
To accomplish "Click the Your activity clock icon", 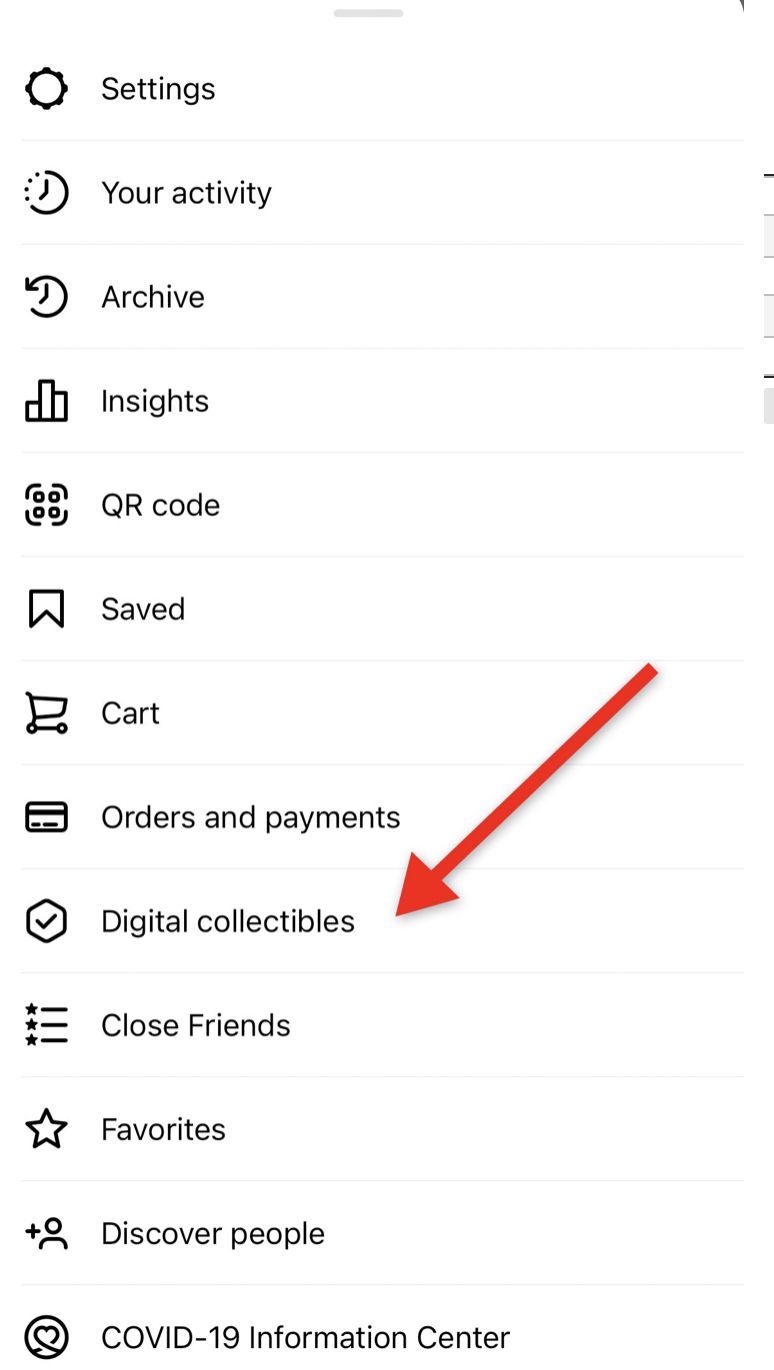I will click(46, 192).
